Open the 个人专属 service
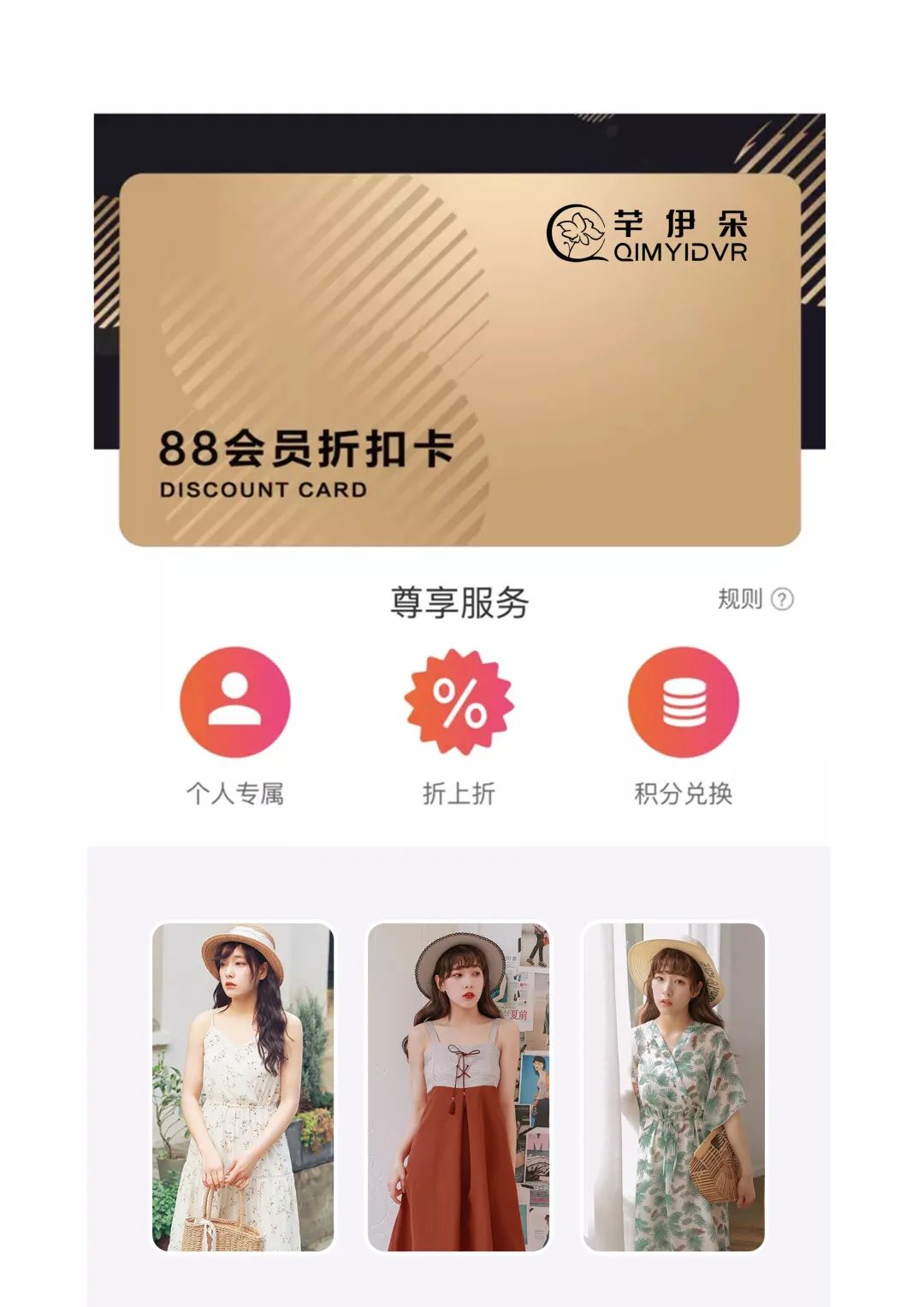Image resolution: width=924 pixels, height=1307 pixels. tap(235, 703)
